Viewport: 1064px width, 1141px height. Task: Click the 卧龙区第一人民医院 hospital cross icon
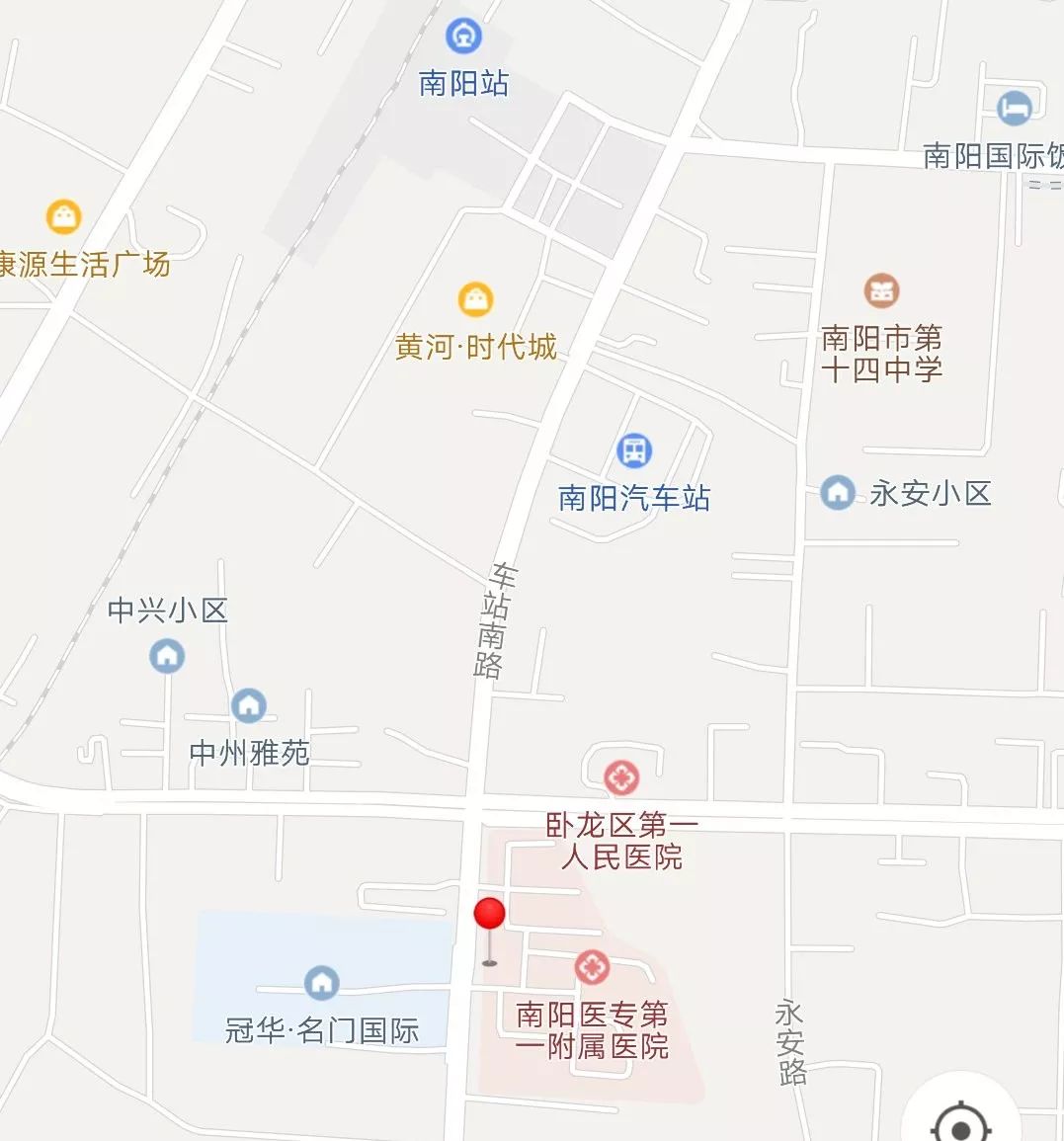pos(620,777)
